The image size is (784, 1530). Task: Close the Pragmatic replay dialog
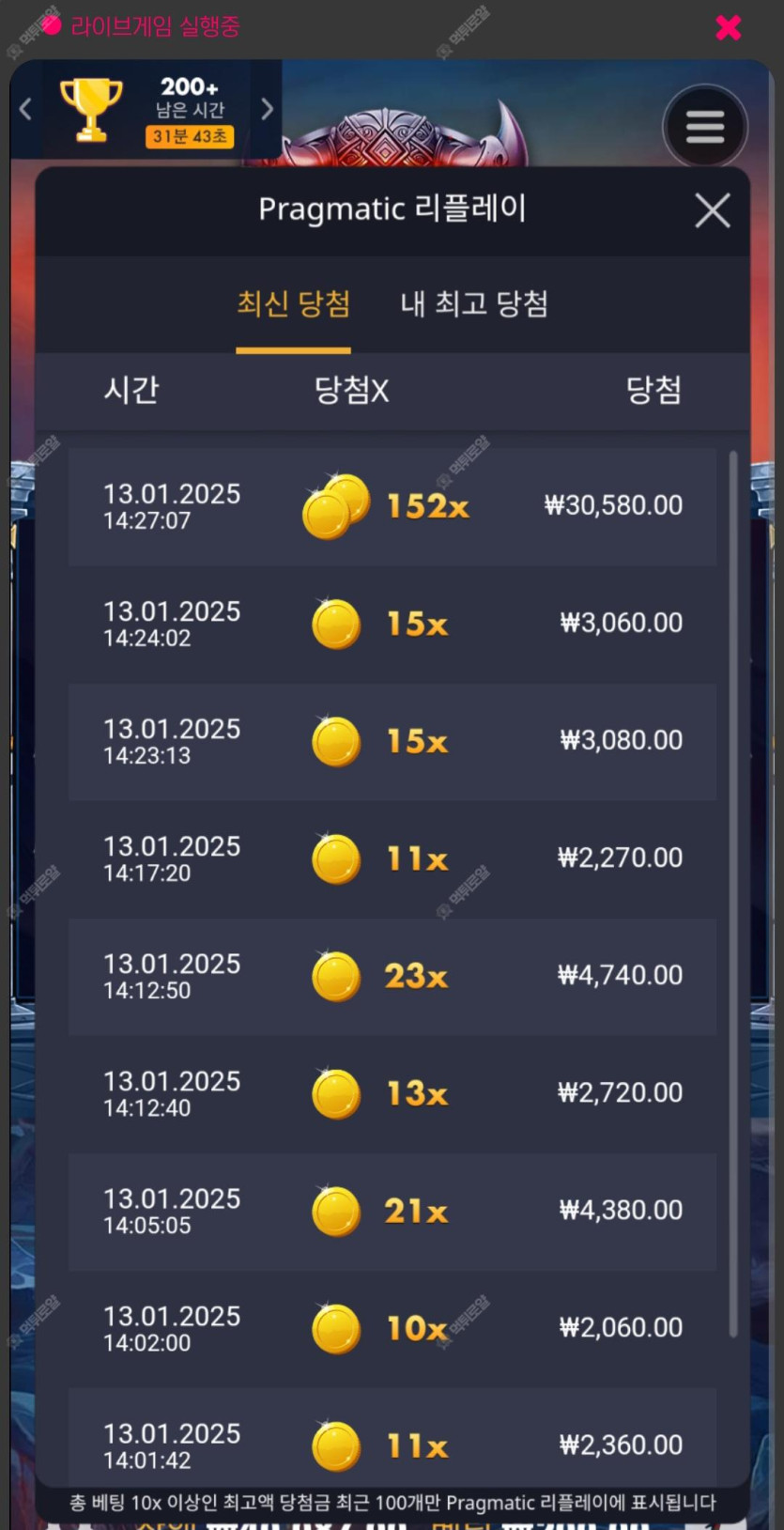tap(712, 211)
